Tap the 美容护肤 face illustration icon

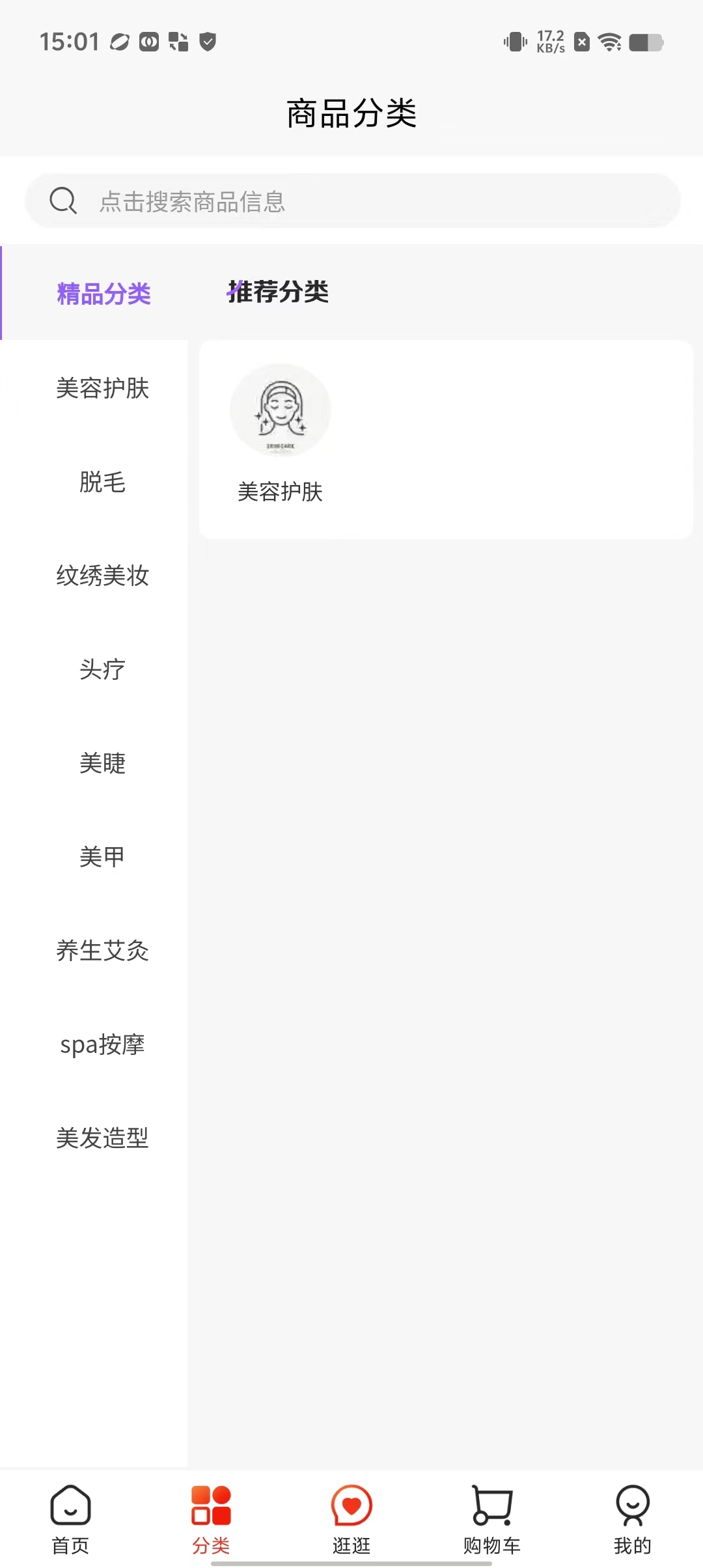280,410
